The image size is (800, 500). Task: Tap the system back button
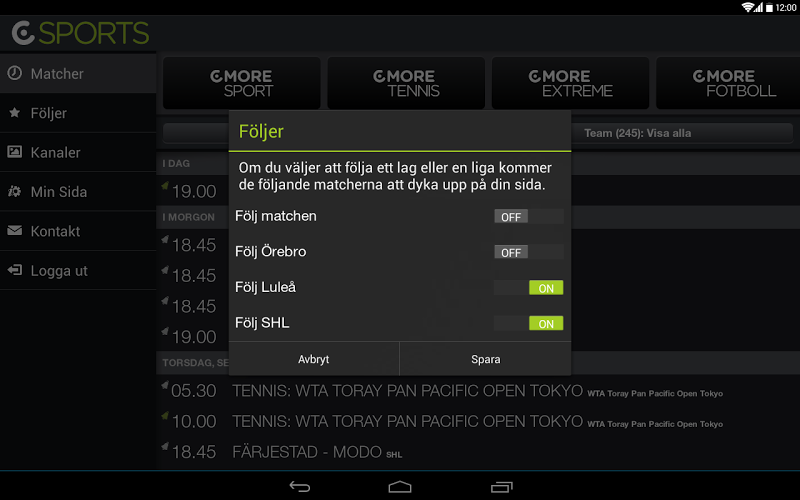coord(299,487)
